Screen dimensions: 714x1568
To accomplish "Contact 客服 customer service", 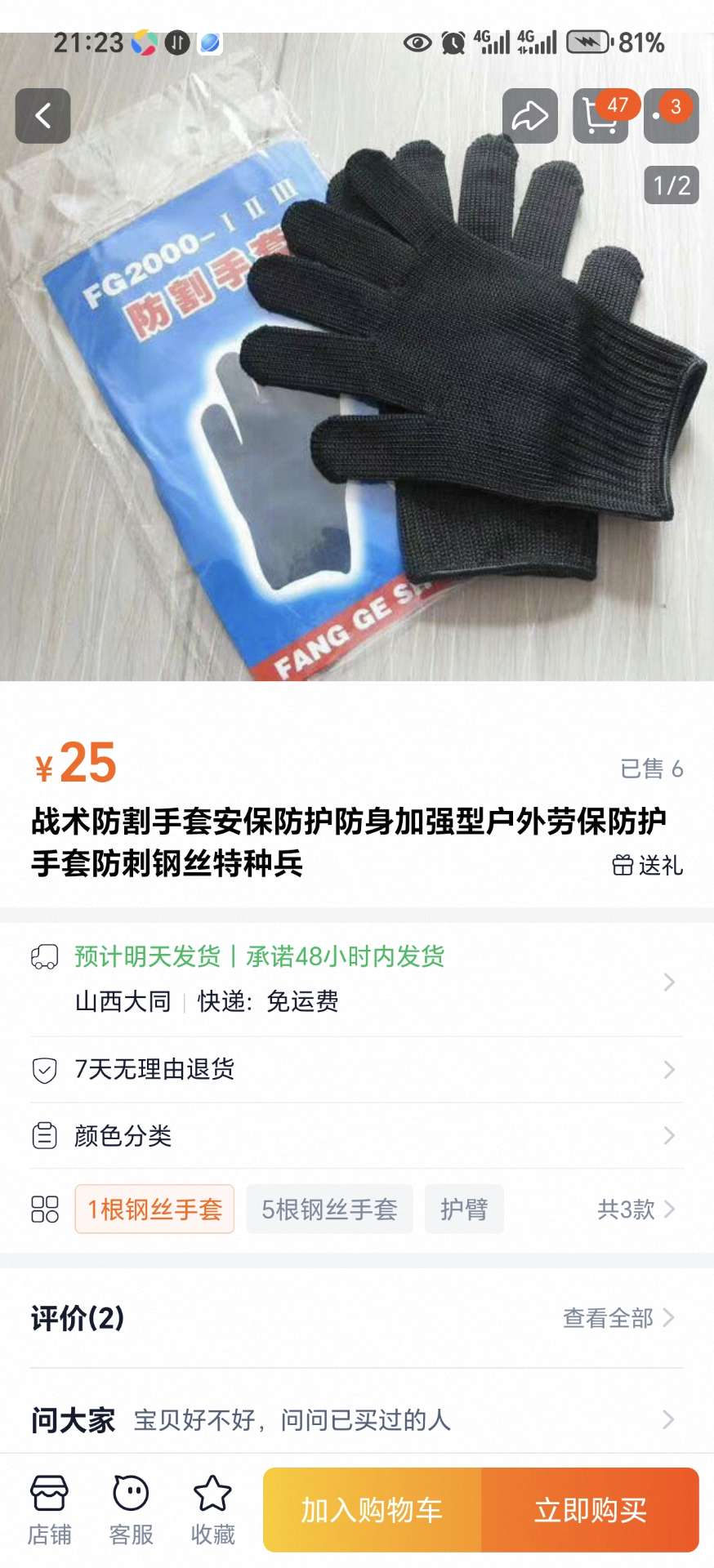I will point(131,1510).
